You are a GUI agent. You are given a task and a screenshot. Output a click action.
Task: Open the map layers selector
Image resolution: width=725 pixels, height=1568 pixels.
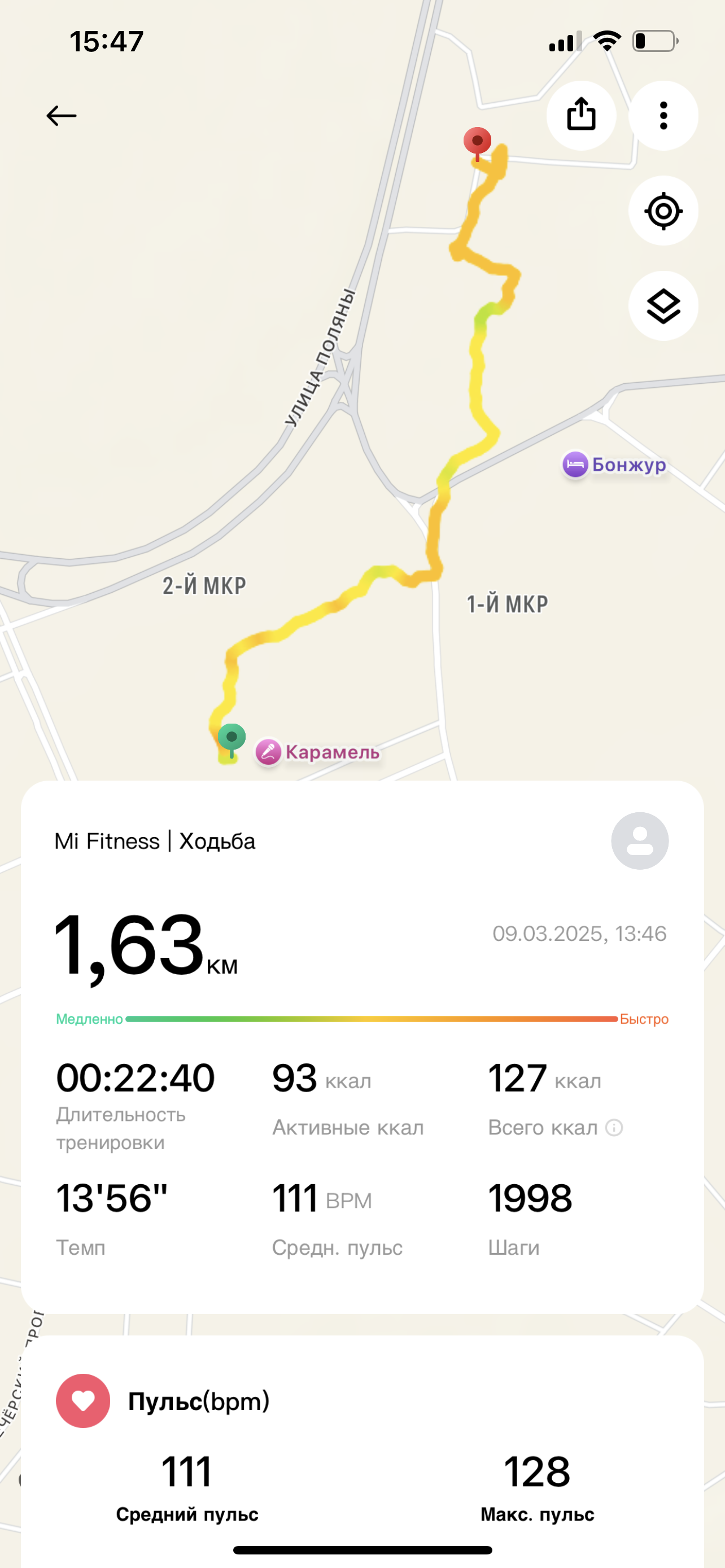663,306
